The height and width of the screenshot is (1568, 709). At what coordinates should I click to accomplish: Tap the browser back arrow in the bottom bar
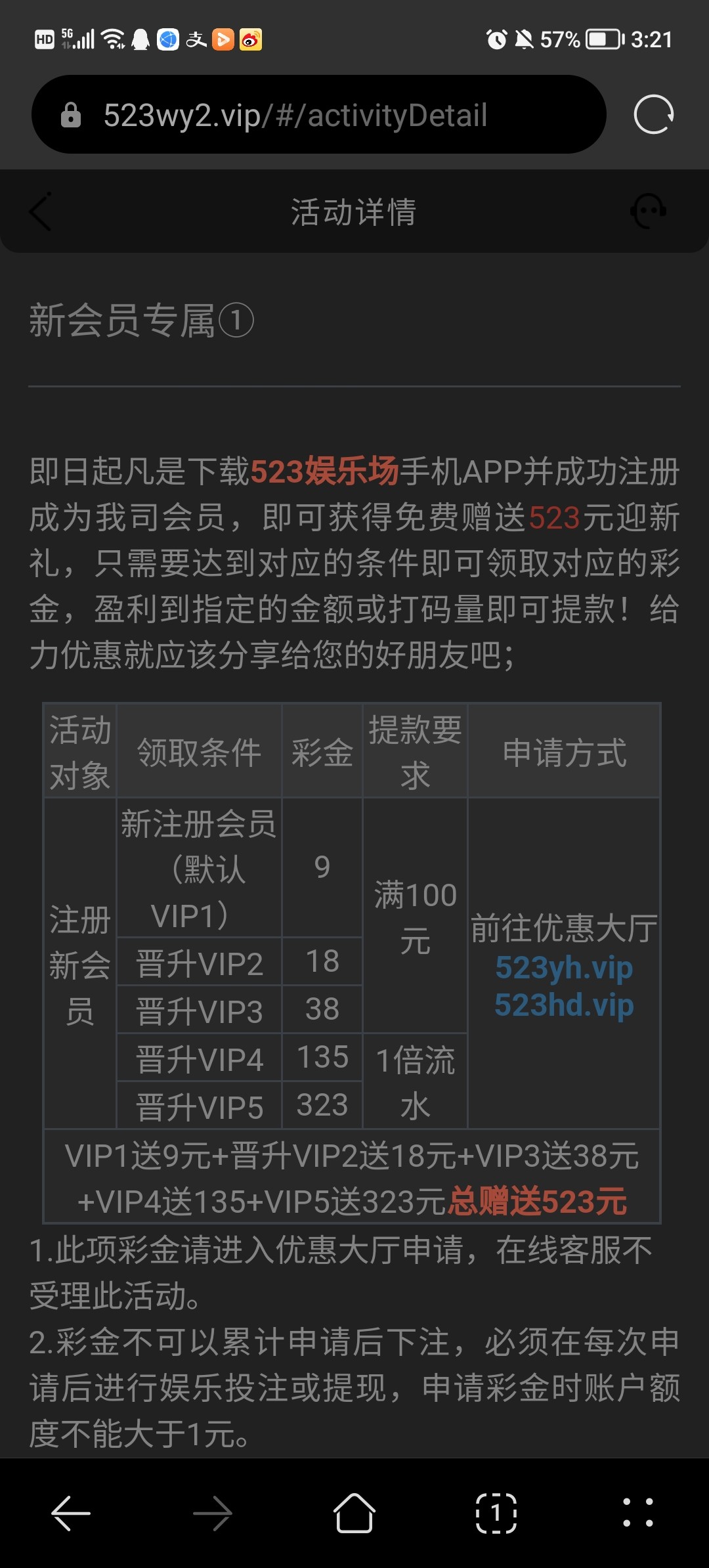click(71, 1513)
